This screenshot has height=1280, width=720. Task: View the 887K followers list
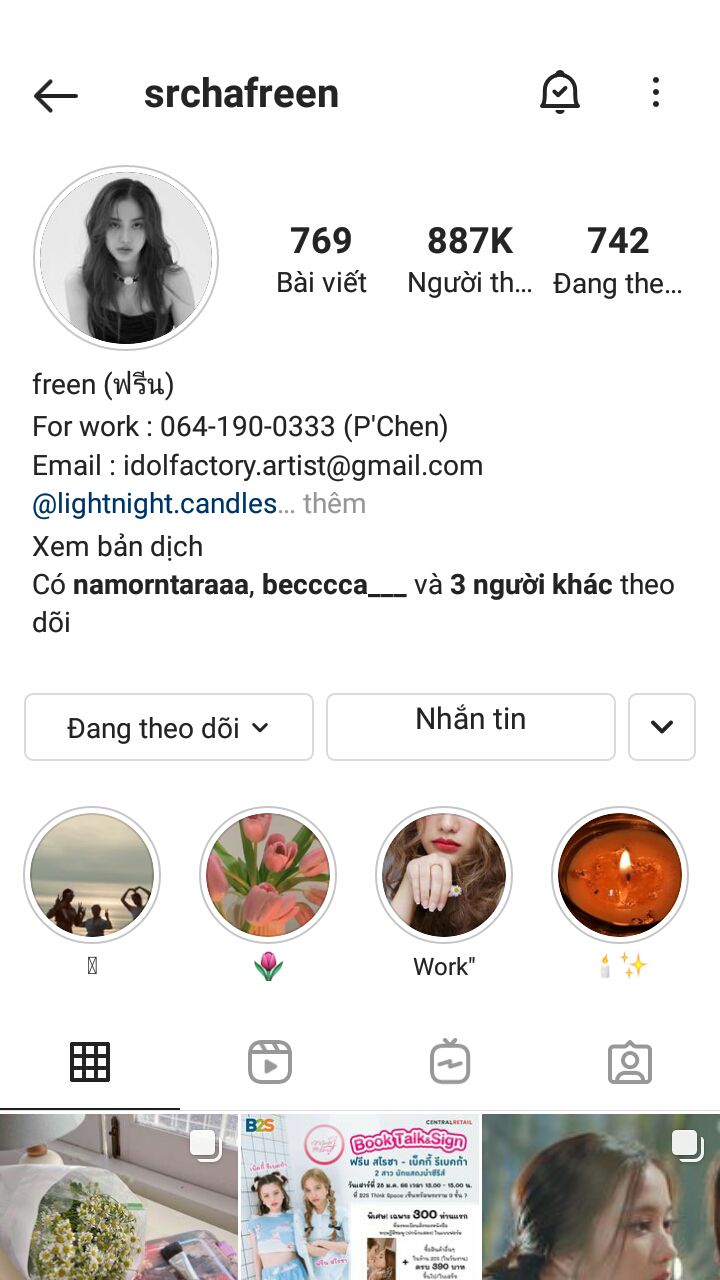(x=470, y=259)
